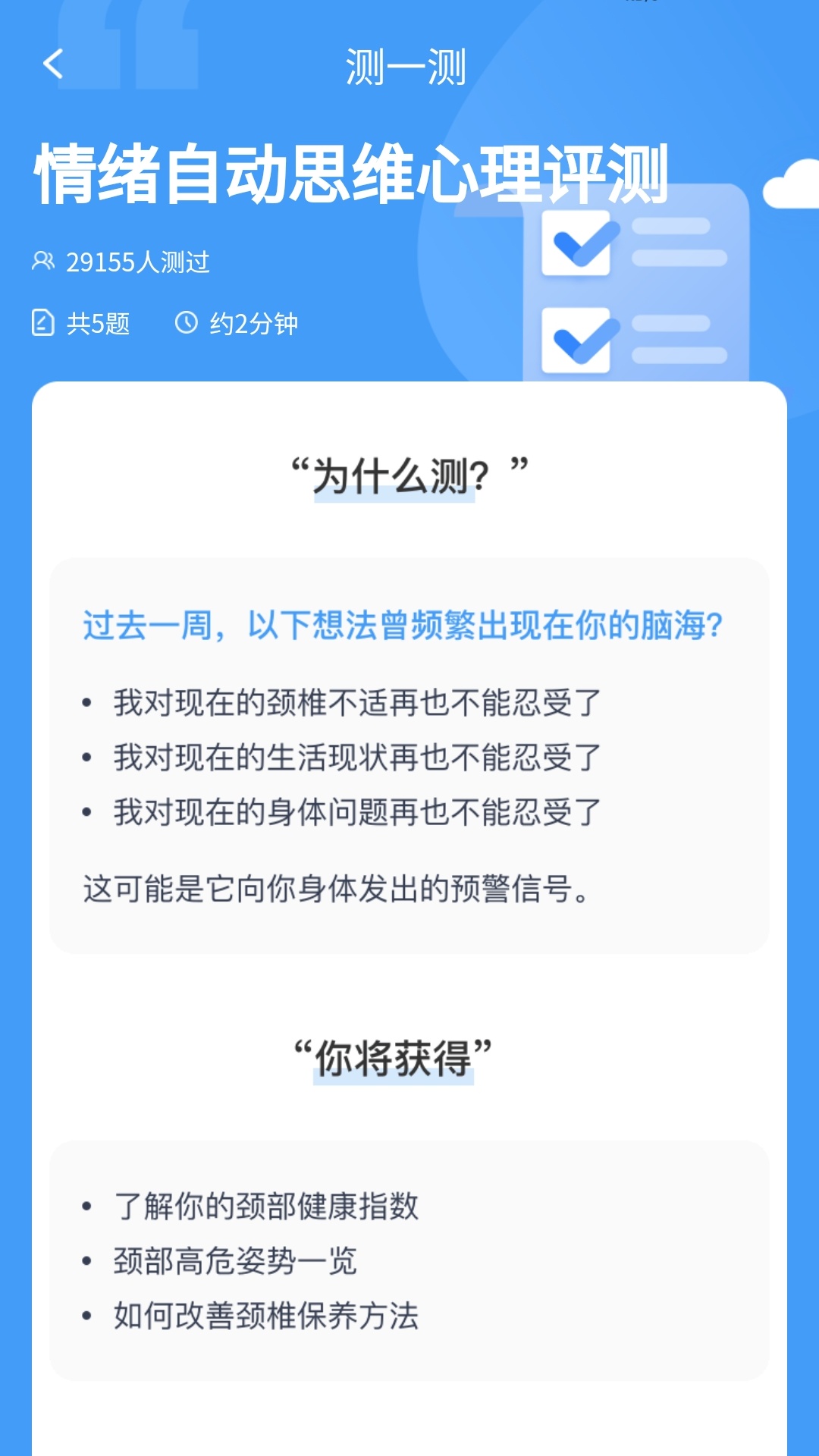Tap the back arrow icon
This screenshot has height=1456, width=819.
52,66
